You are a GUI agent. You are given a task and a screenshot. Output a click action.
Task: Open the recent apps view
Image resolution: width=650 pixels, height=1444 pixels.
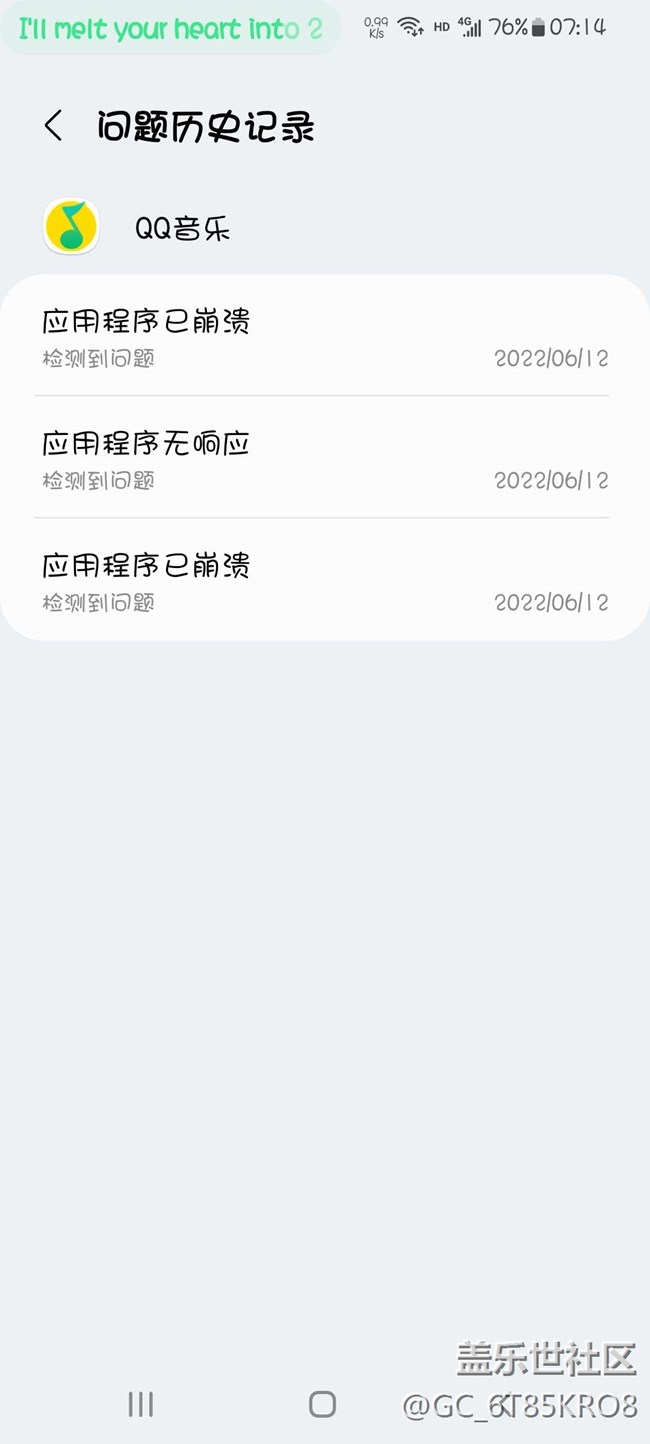141,1404
